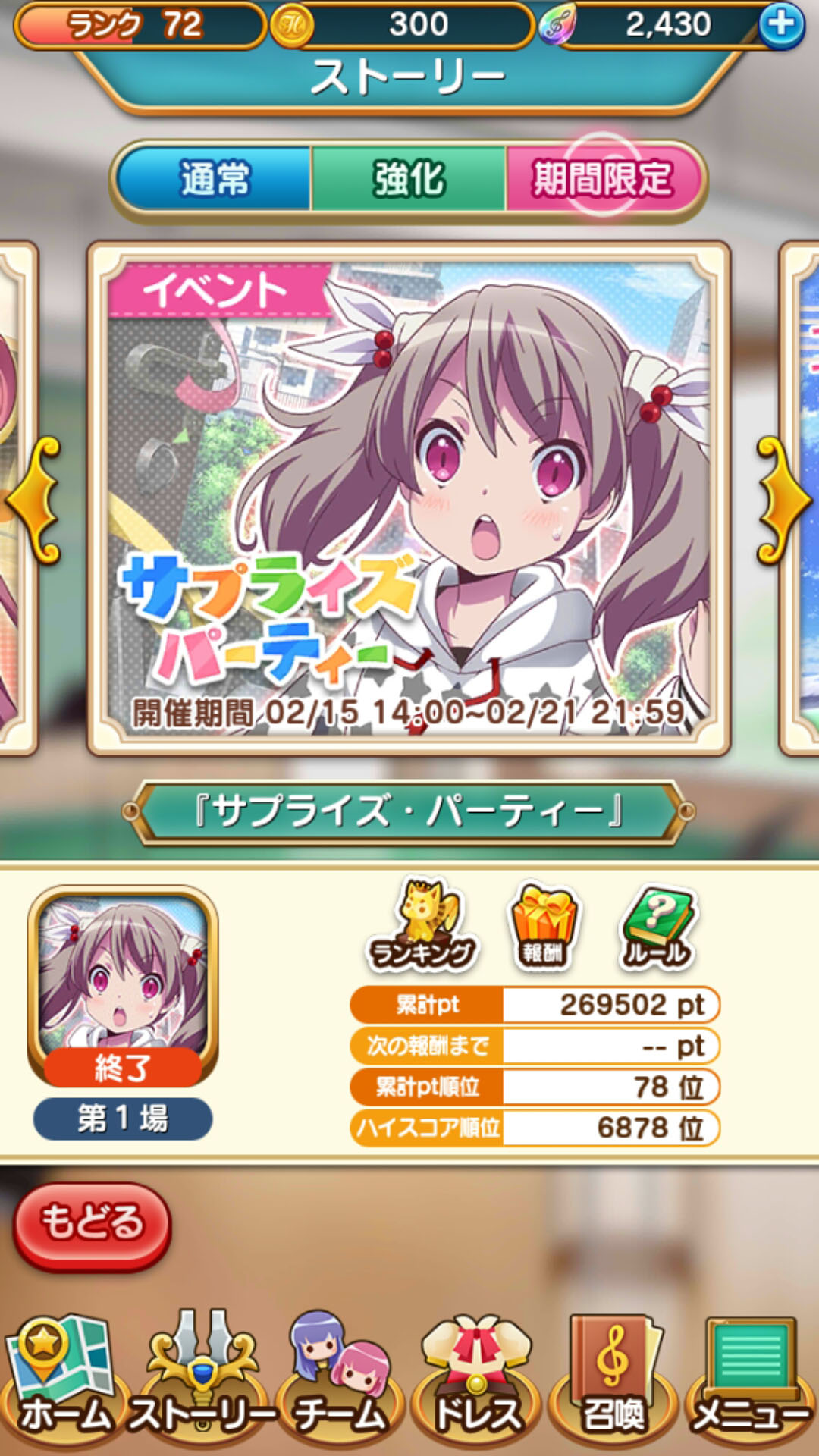Select the 第1場 stage thumbnail
The height and width of the screenshot is (1456, 819).
pyautogui.click(x=123, y=1013)
